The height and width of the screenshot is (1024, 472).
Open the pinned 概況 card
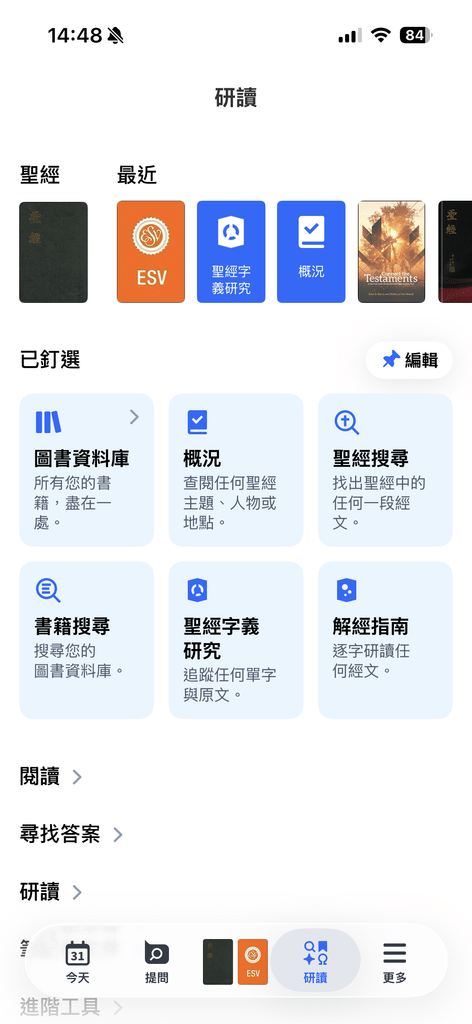click(236, 470)
